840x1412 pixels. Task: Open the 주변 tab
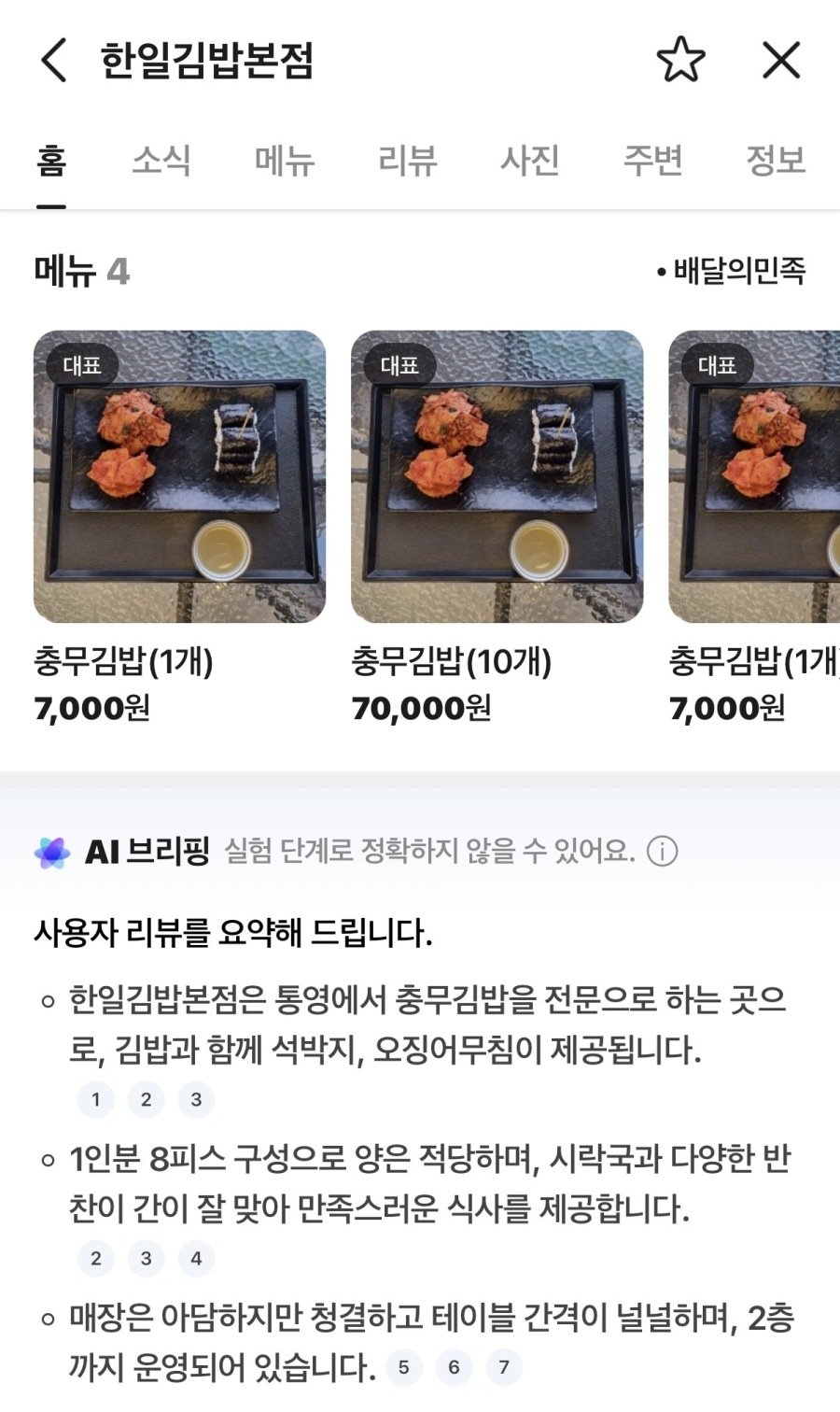(x=653, y=161)
